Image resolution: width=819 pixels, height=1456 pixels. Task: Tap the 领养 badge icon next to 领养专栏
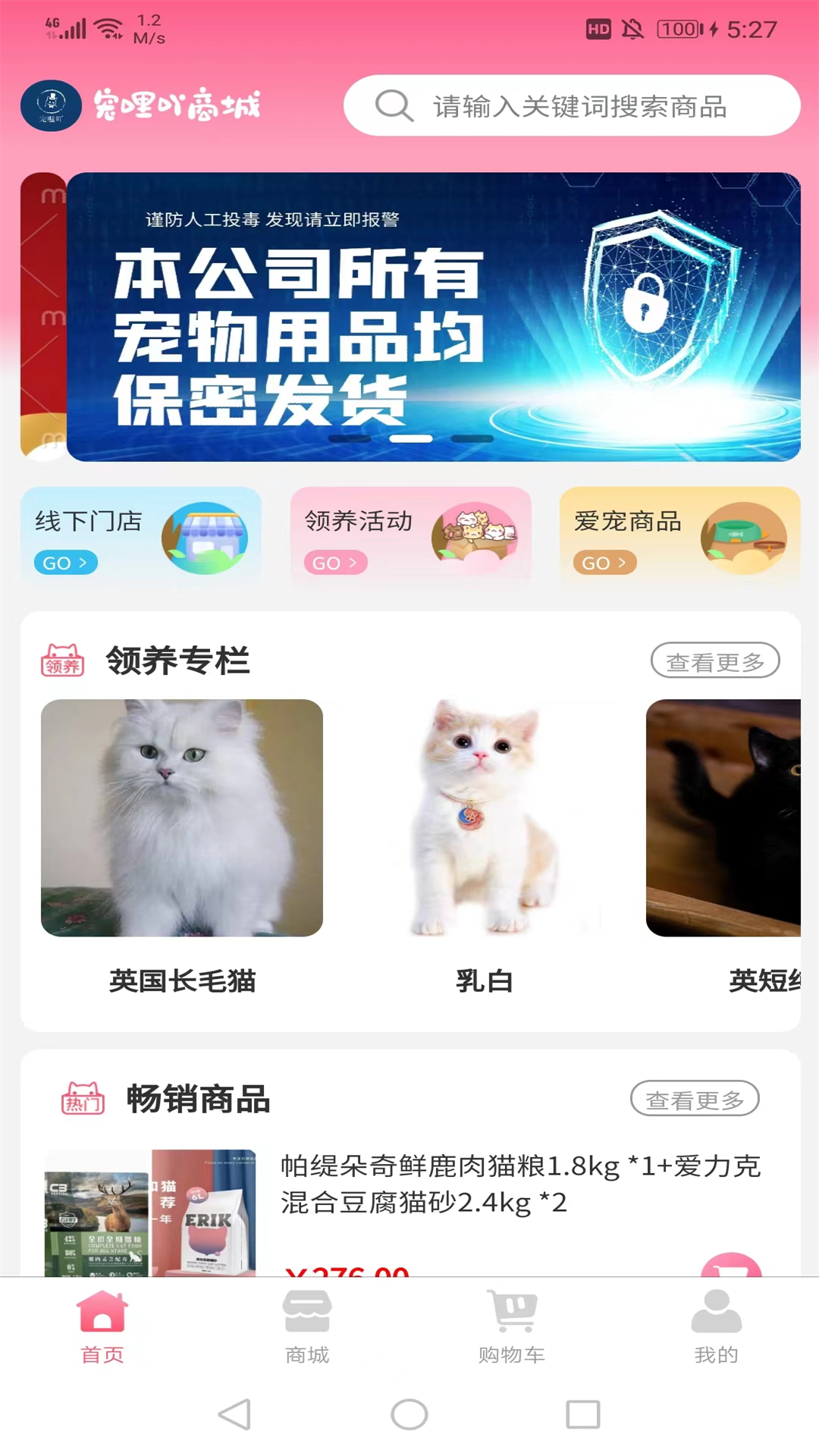tap(62, 660)
